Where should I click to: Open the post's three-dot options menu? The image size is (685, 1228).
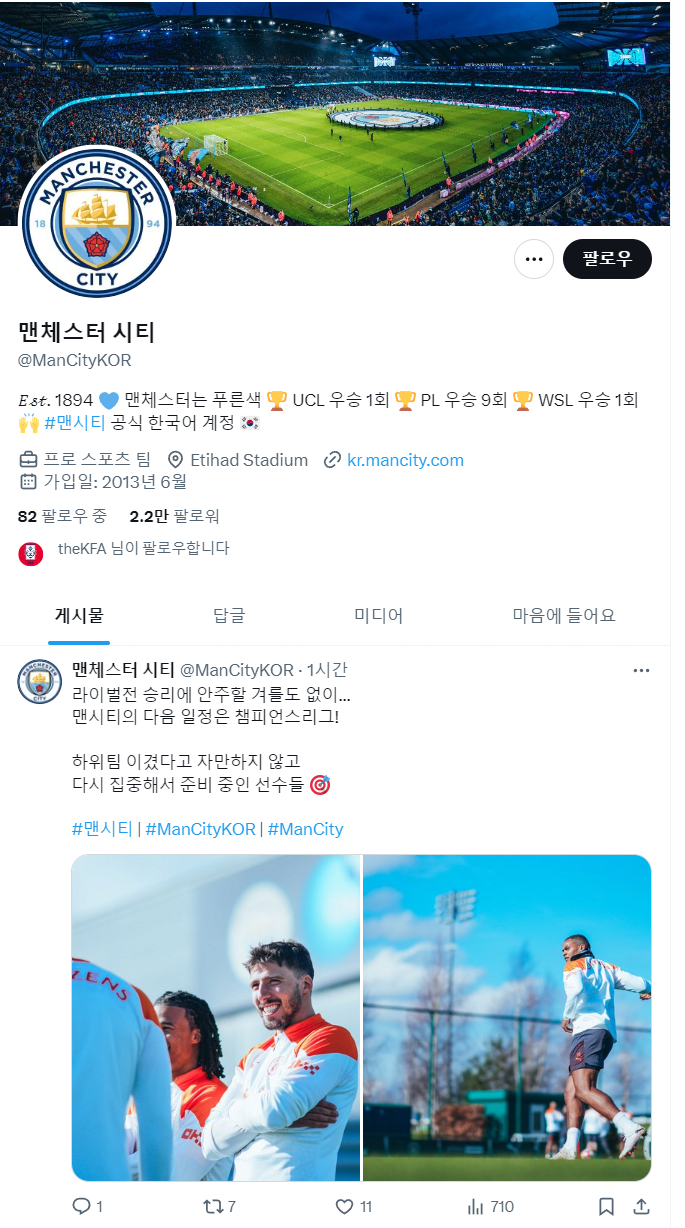tap(641, 670)
